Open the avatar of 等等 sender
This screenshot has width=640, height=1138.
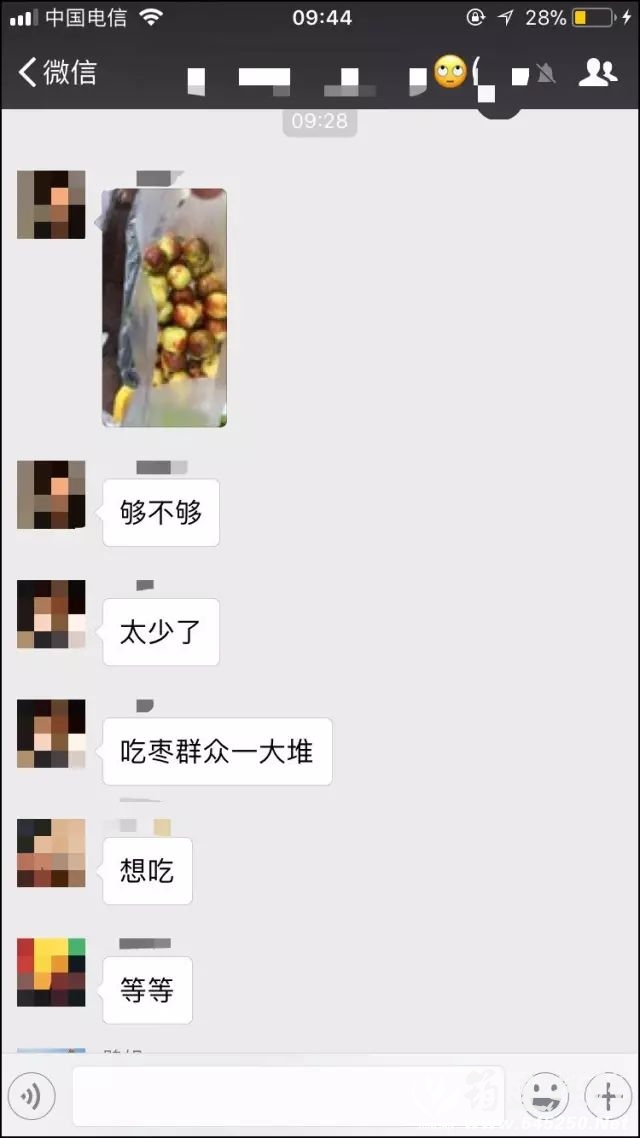(x=51, y=972)
